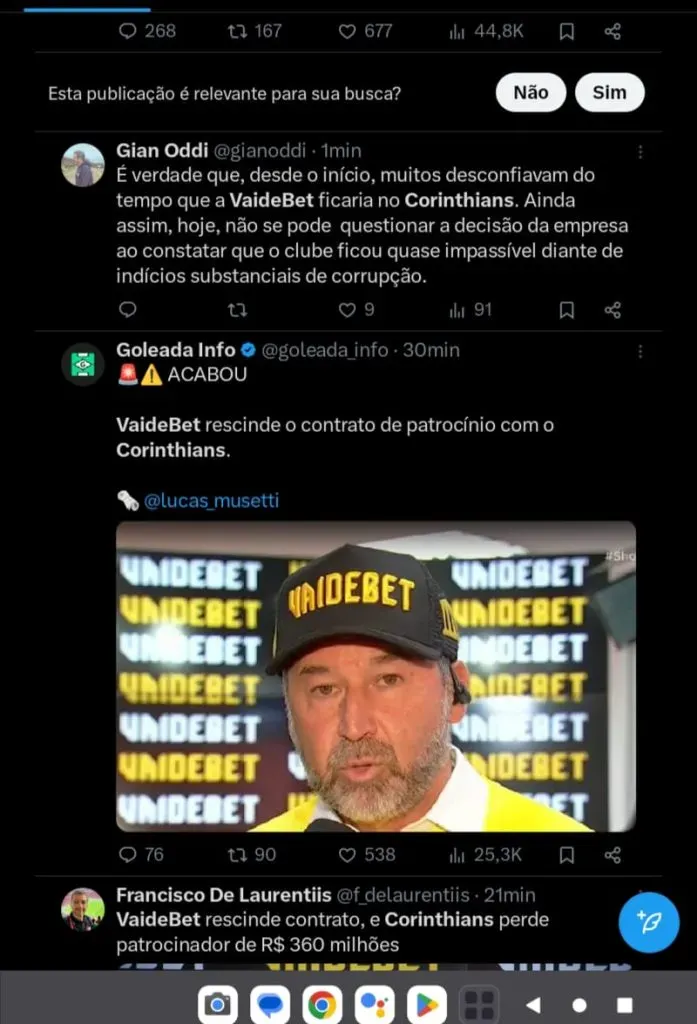Bookmark Gian Oddi's post

tap(566, 310)
